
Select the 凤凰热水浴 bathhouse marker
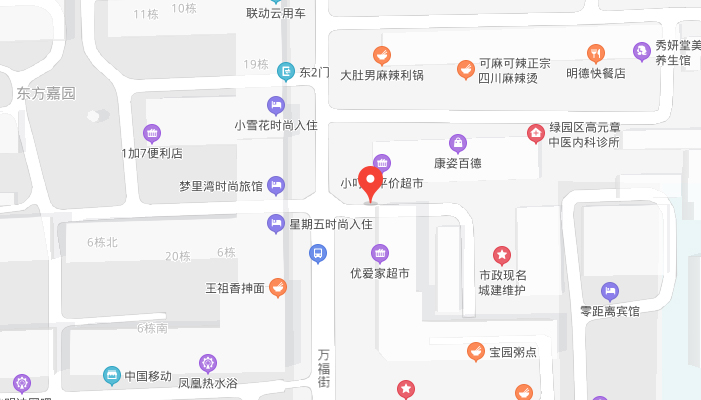click(x=208, y=362)
